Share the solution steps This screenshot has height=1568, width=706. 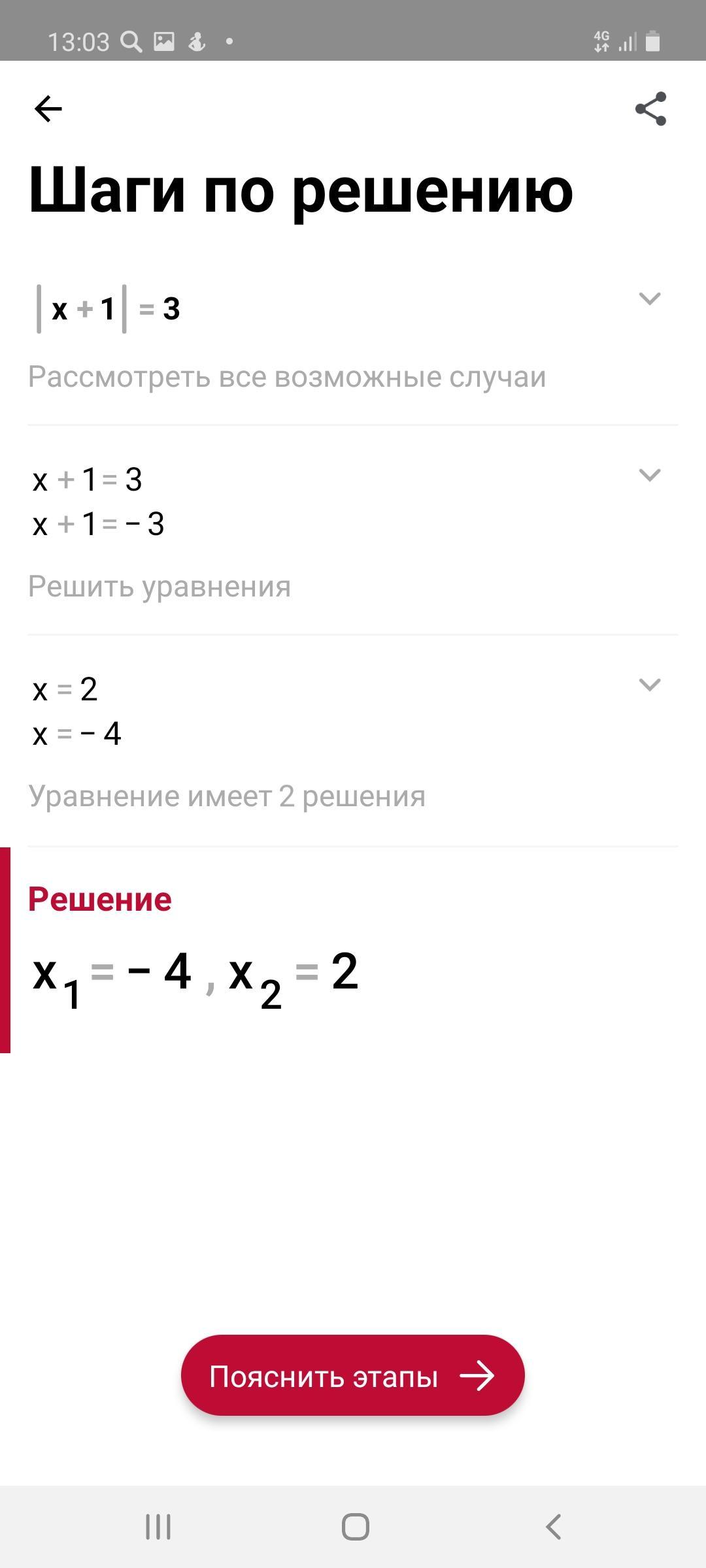(650, 108)
